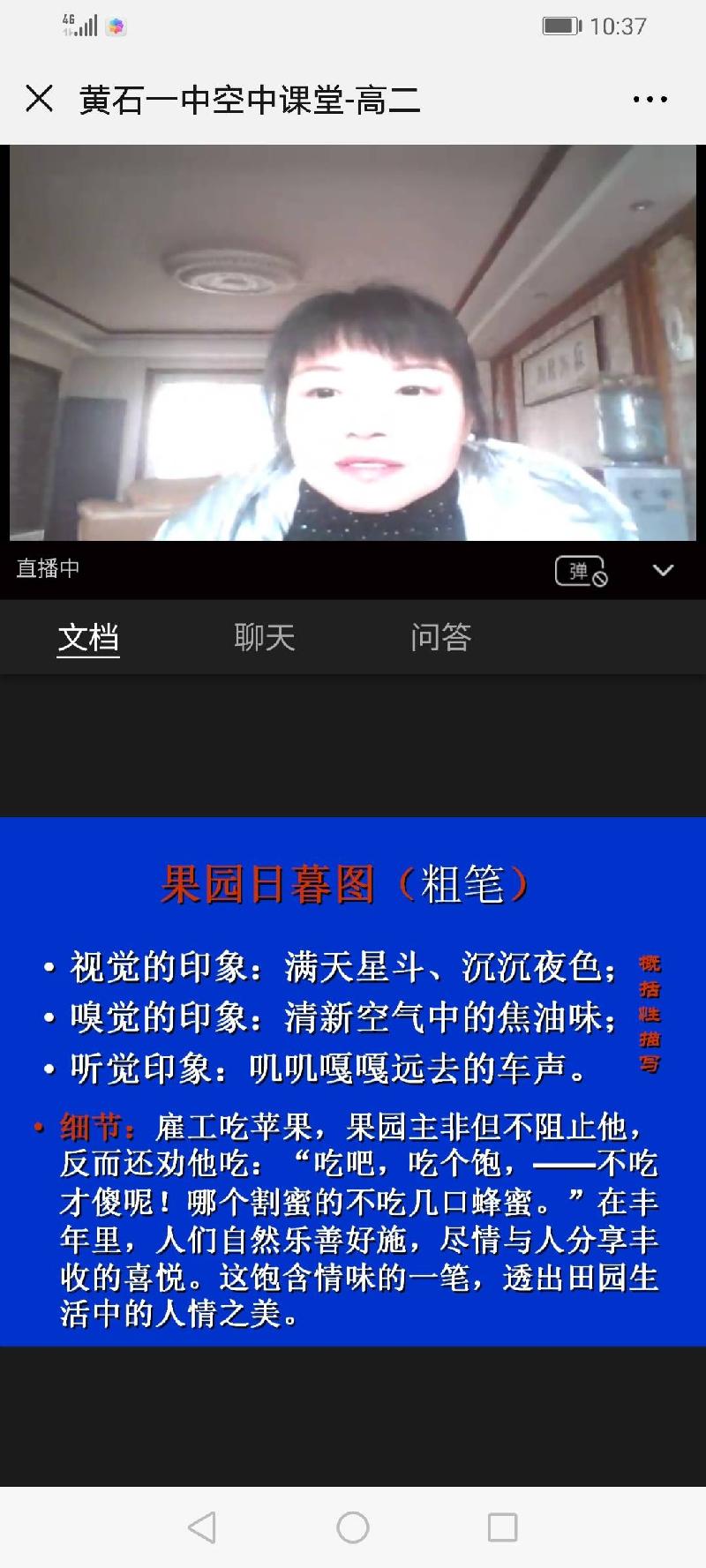Switch to the 聊天 tab

(x=265, y=637)
